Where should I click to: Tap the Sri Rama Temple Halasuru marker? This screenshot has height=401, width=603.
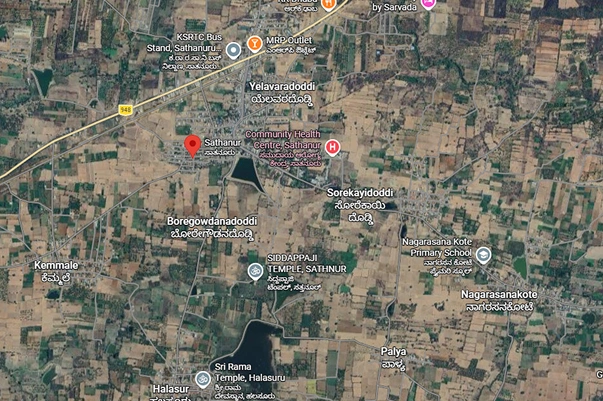(x=203, y=378)
